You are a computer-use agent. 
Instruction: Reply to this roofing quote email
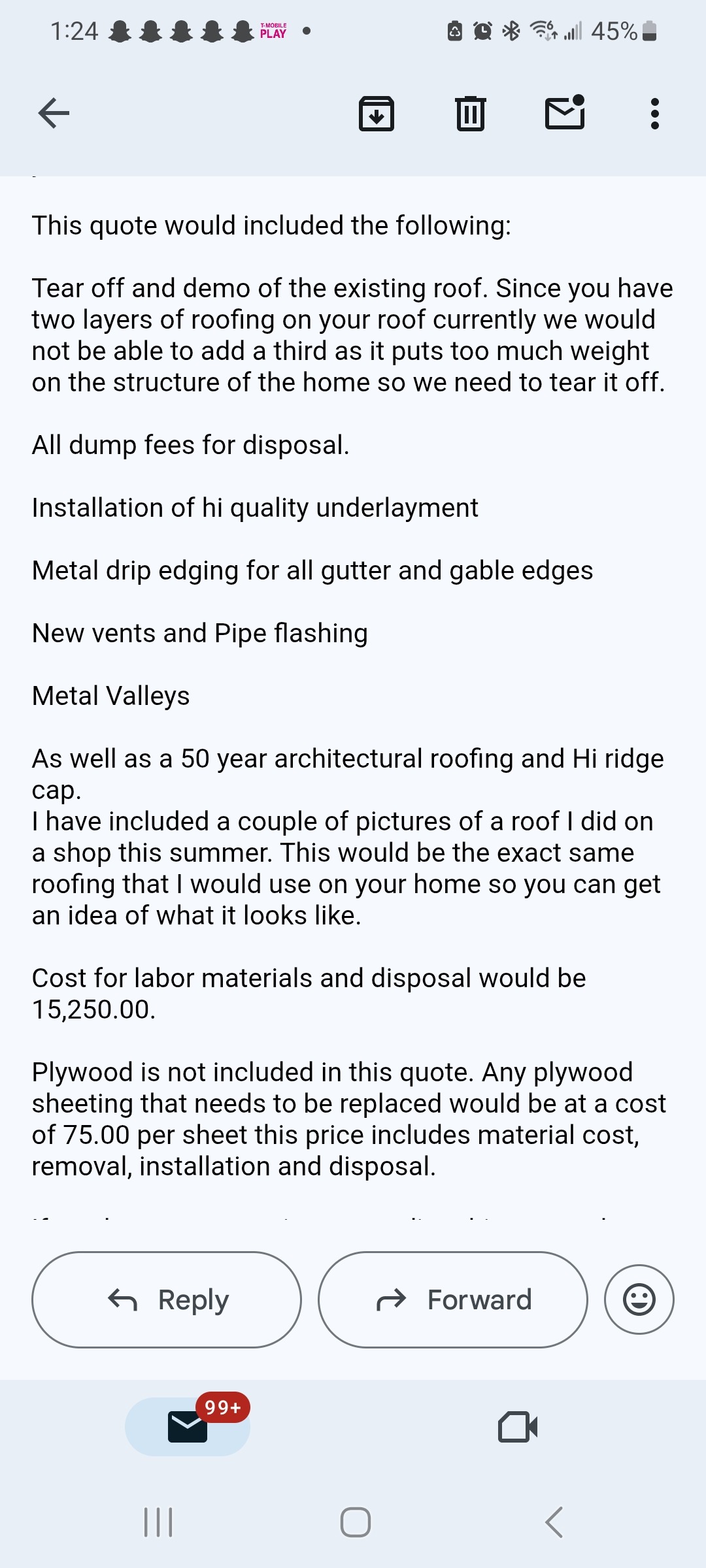[167, 1299]
